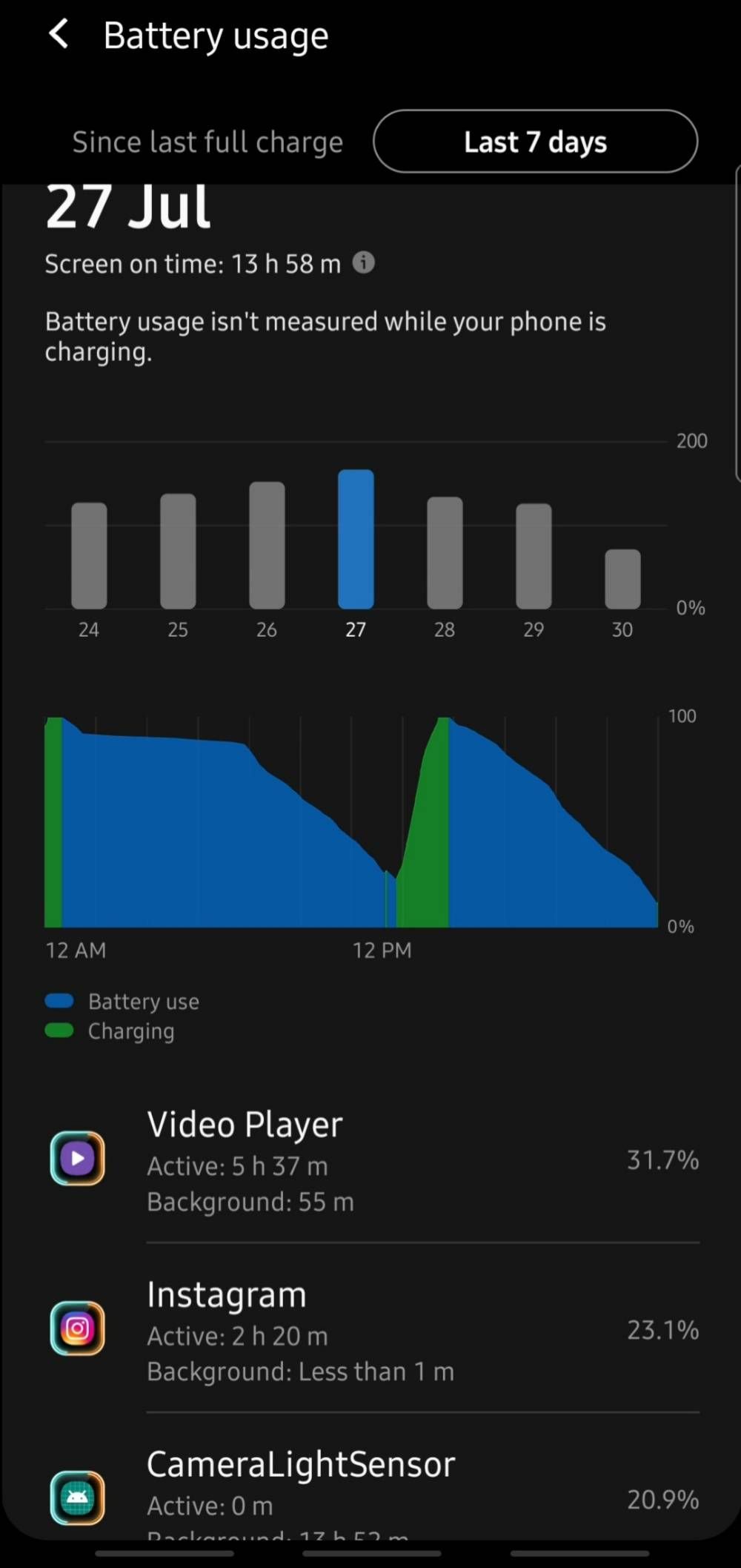The image size is (741, 1568).
Task: Tap the Instagram app icon
Action: [x=76, y=1328]
